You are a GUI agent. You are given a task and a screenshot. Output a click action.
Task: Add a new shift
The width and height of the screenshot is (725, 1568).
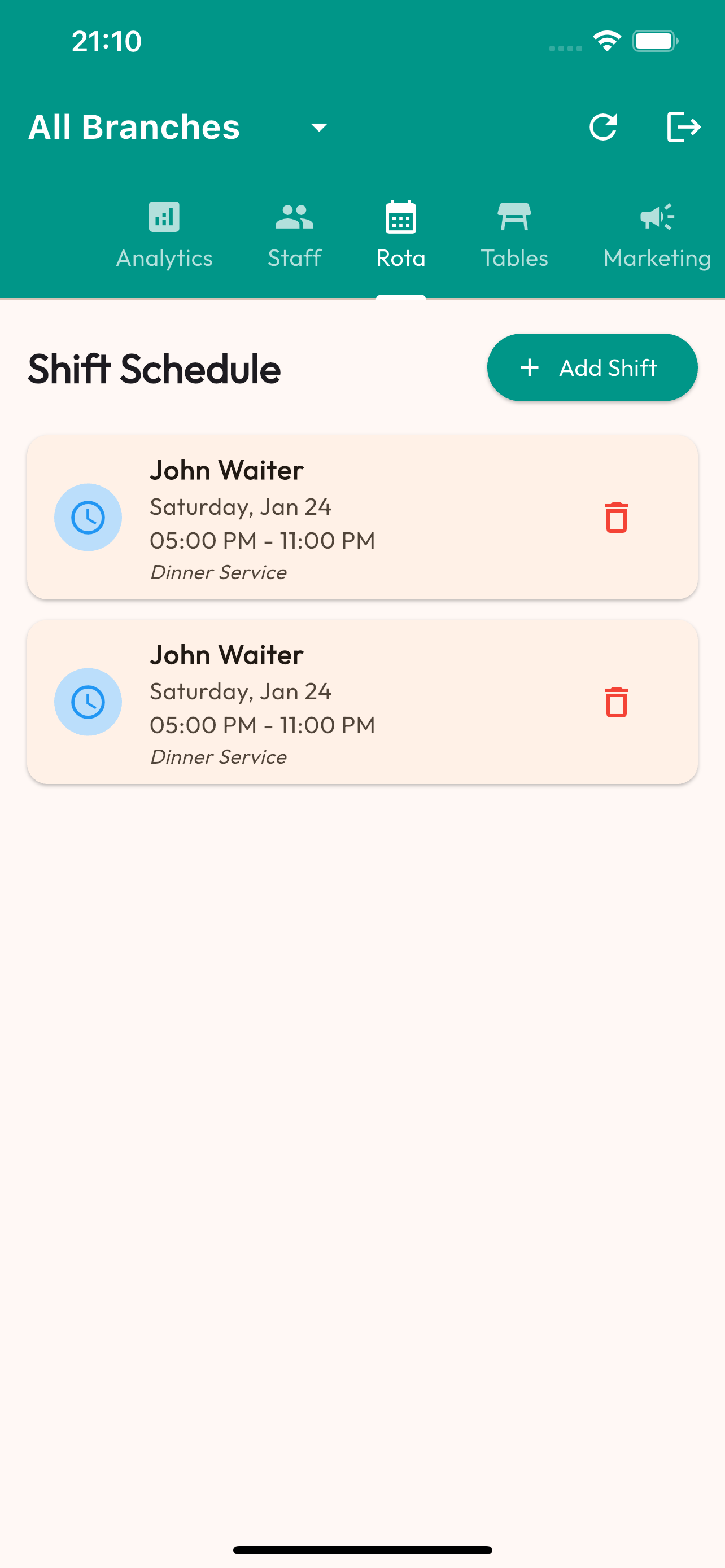pyautogui.click(x=592, y=367)
